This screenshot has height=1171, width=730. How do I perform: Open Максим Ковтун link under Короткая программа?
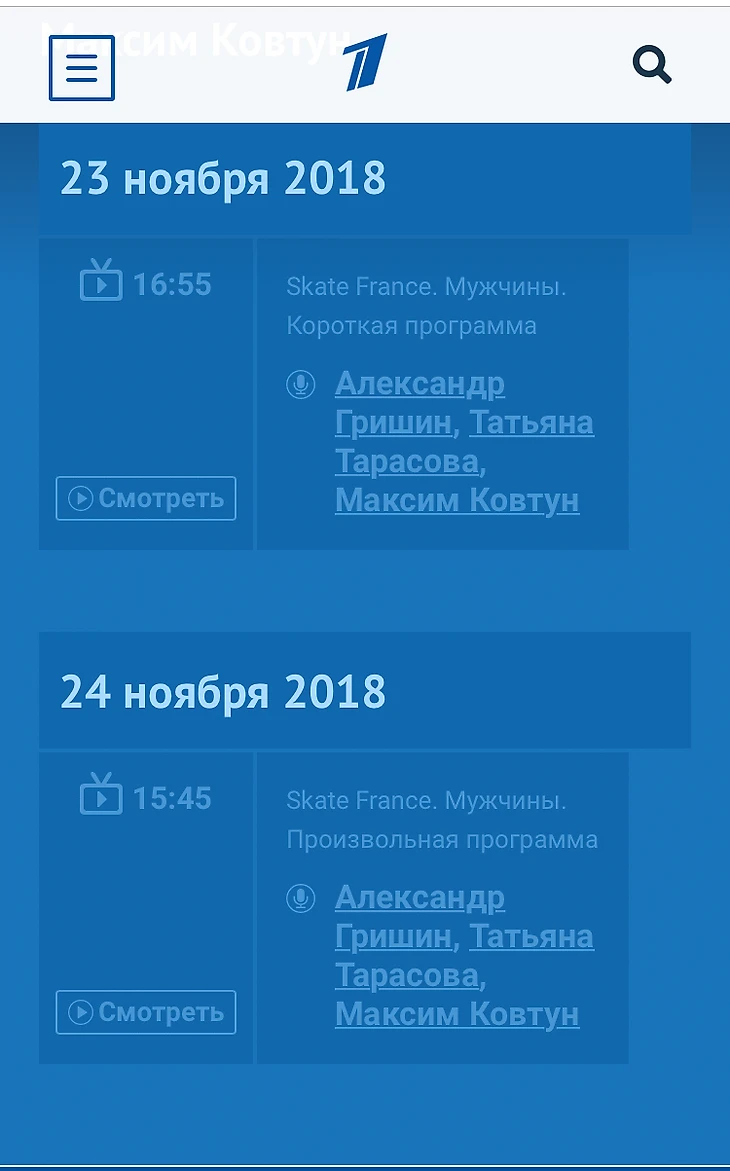pyautogui.click(x=457, y=499)
